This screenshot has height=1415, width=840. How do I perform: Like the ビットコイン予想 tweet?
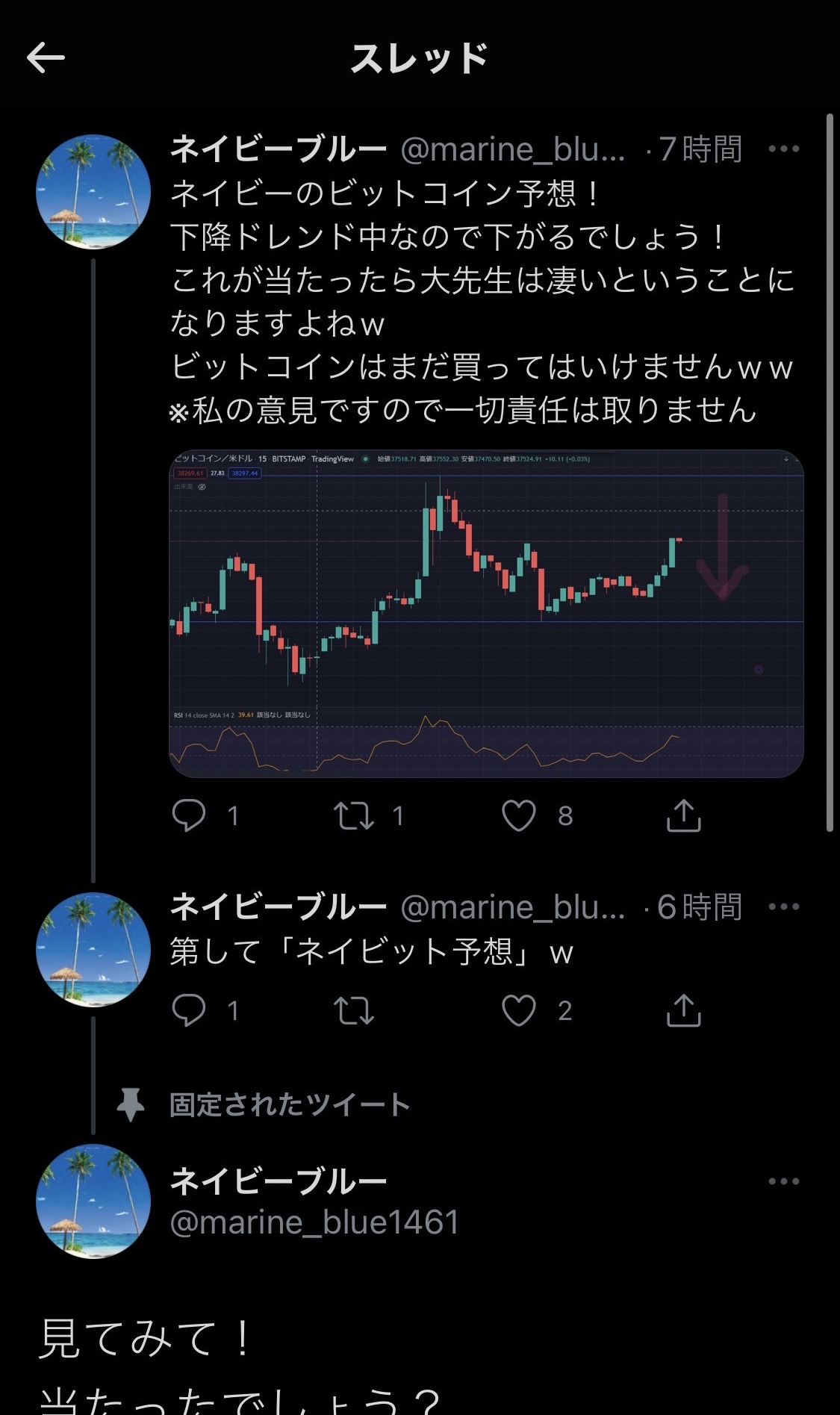(x=519, y=815)
